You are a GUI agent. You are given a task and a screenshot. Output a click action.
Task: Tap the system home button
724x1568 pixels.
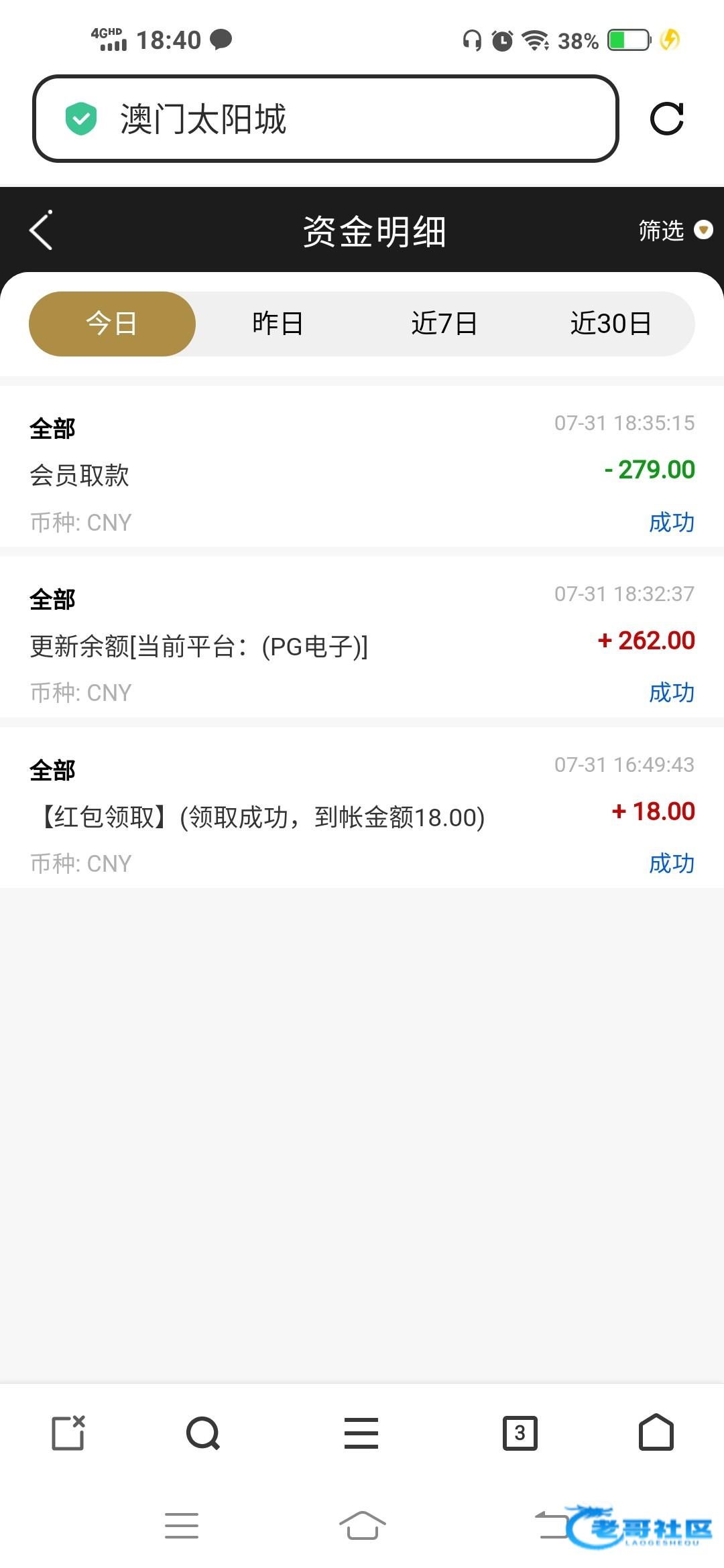point(363,1526)
